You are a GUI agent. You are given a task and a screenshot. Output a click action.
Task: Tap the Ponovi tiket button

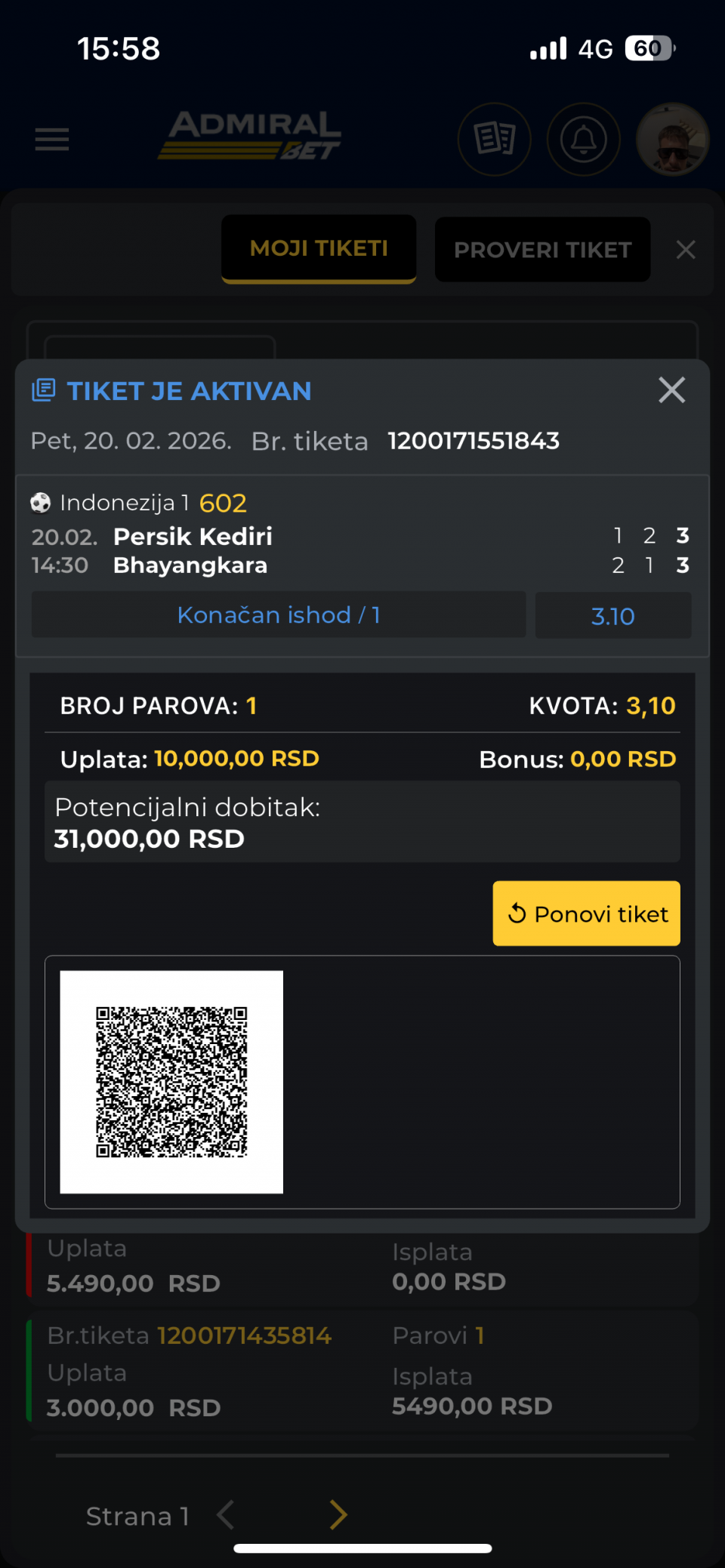click(x=586, y=913)
